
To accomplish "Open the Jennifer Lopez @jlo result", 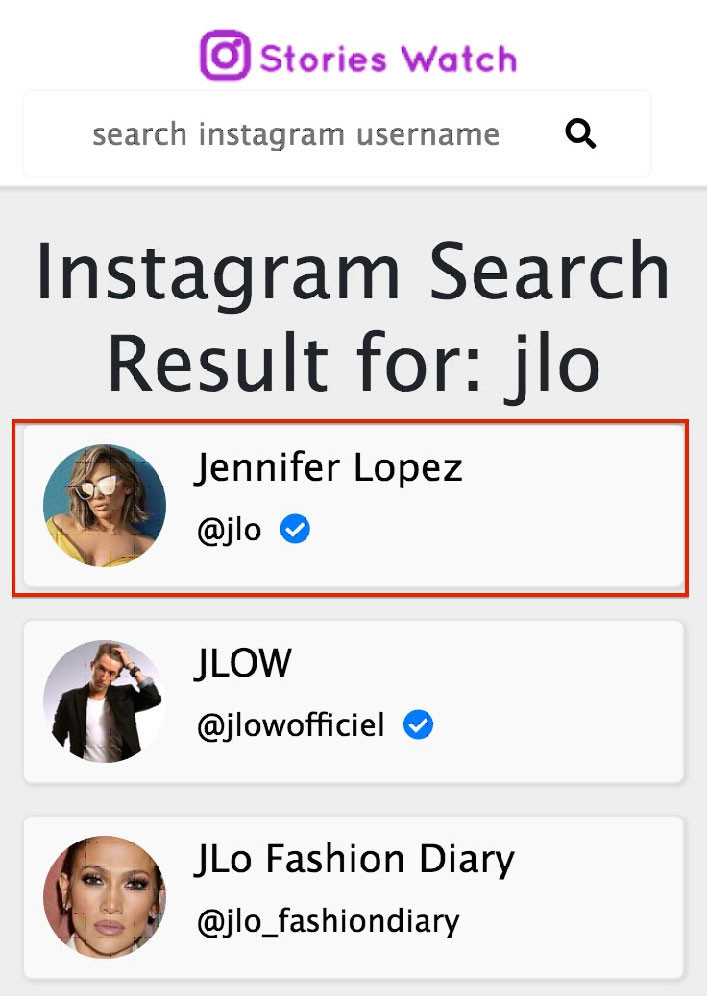I will pyautogui.click(x=352, y=507).
